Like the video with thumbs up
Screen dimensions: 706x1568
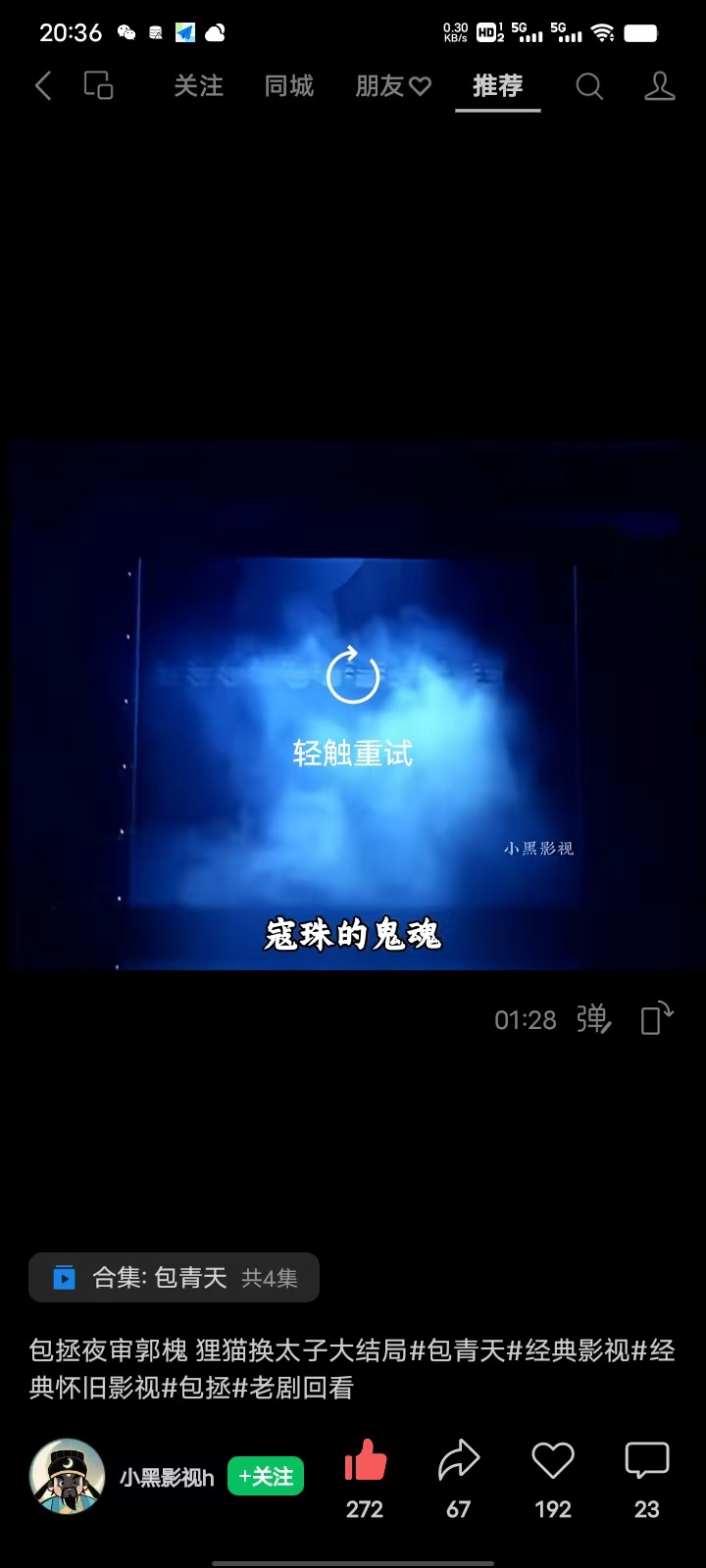coord(365,1462)
